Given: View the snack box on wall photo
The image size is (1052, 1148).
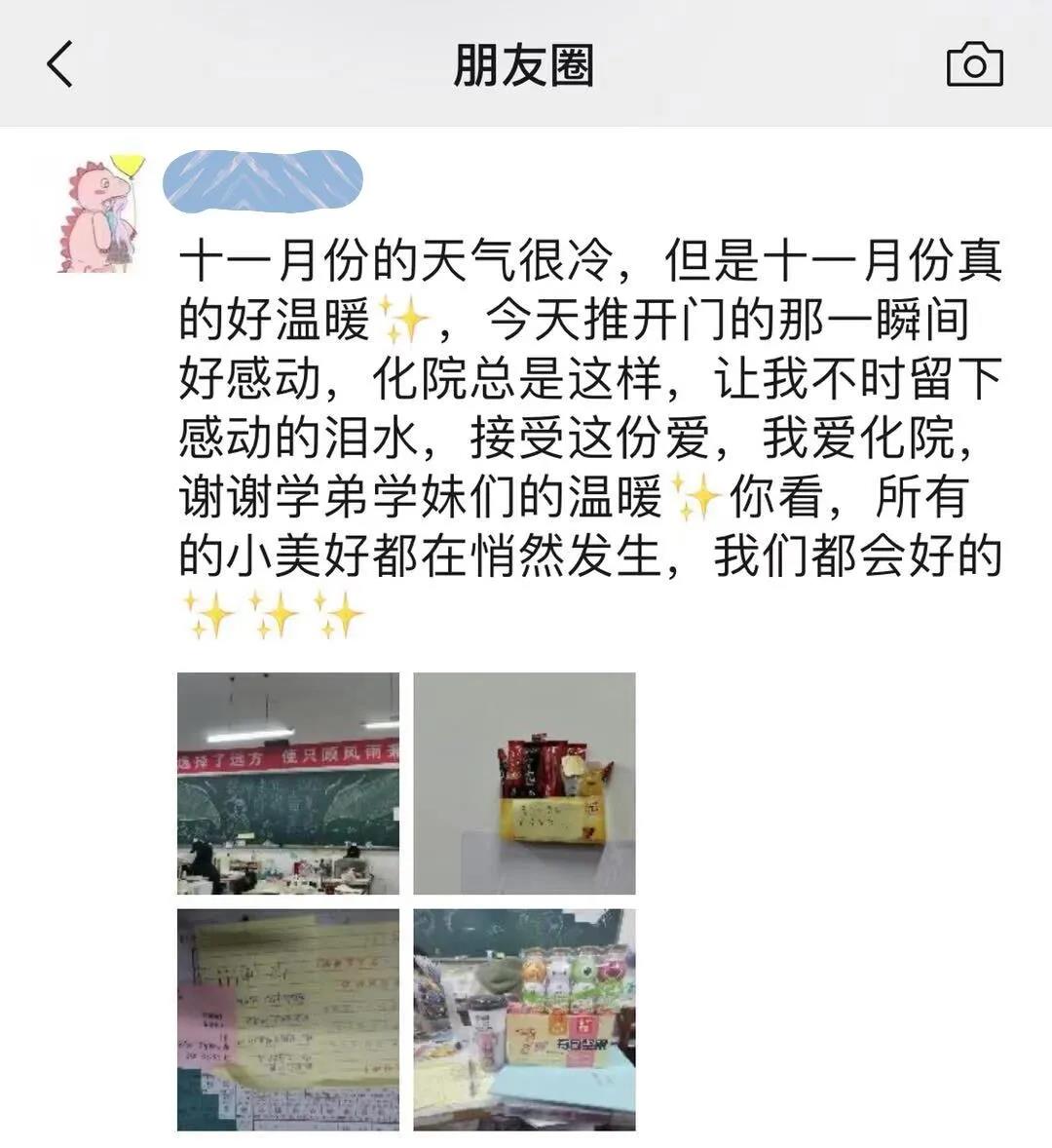Looking at the screenshot, I should coord(524,784).
